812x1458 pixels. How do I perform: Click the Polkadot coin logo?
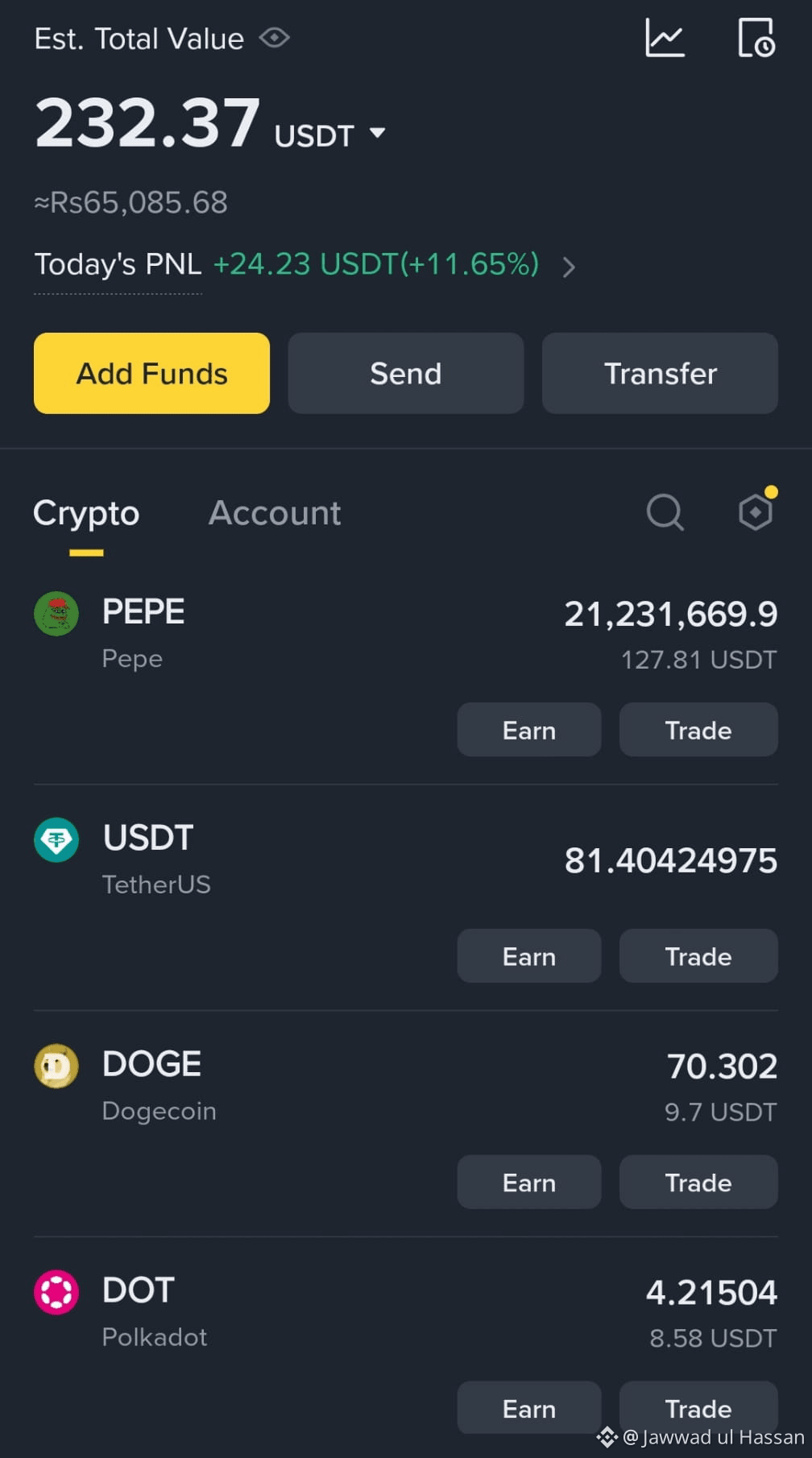click(56, 1293)
